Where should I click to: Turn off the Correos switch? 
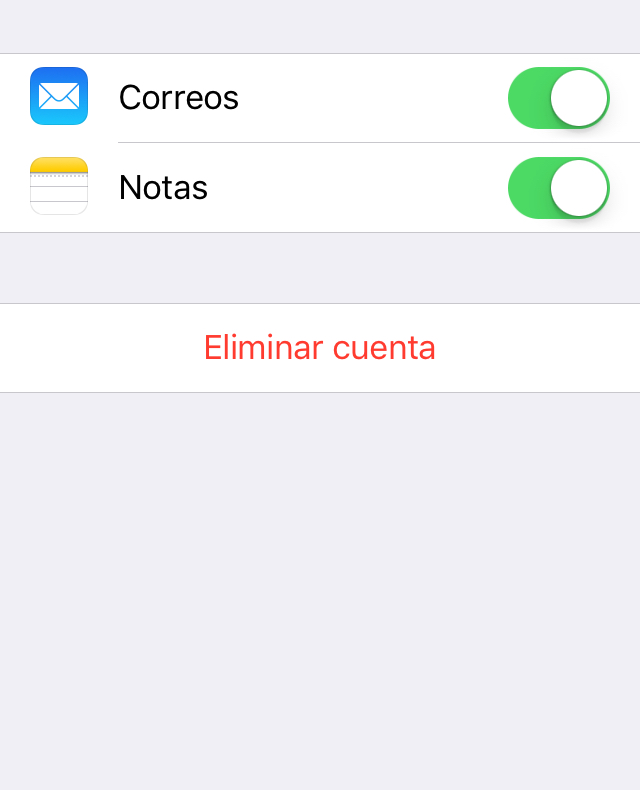pyautogui.click(x=558, y=98)
